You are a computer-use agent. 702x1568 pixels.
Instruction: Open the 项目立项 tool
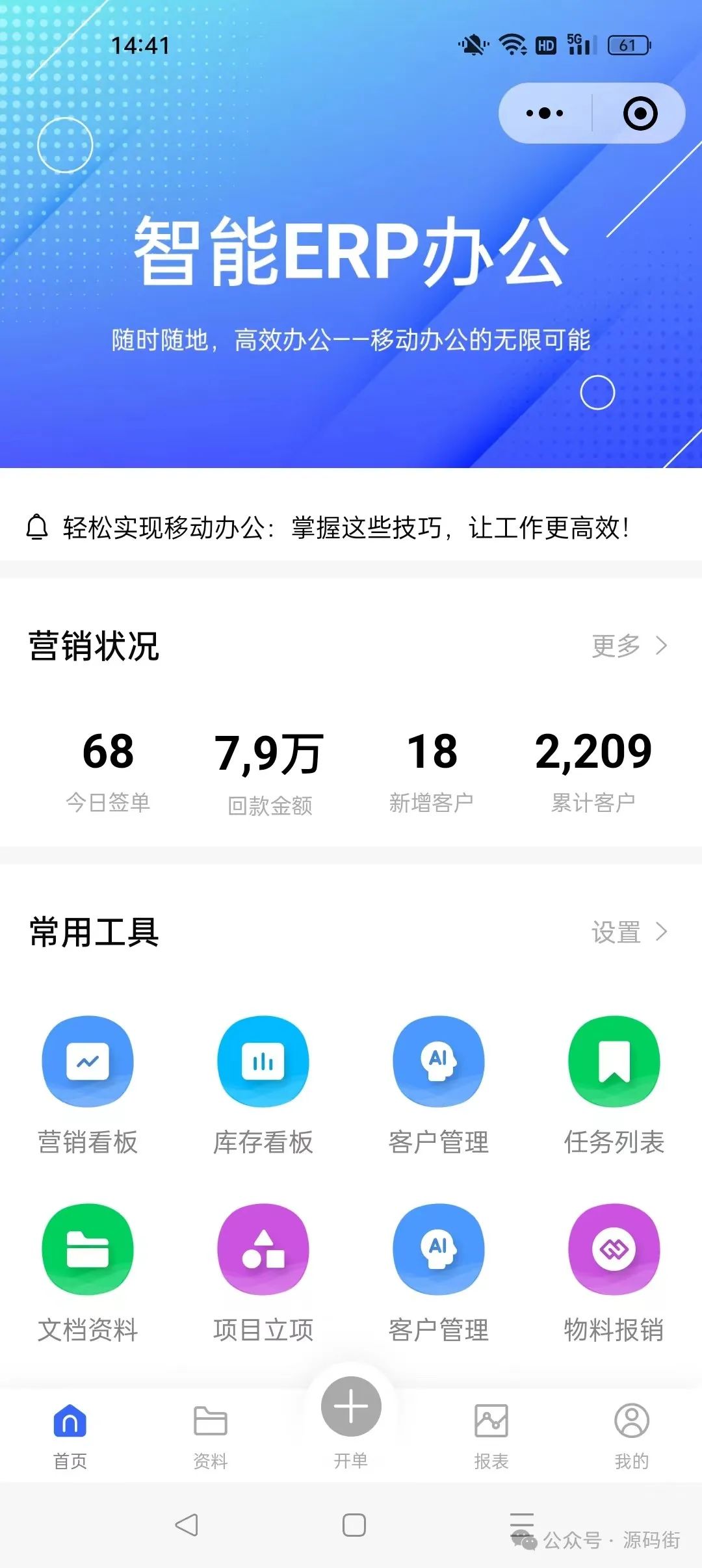click(263, 1248)
